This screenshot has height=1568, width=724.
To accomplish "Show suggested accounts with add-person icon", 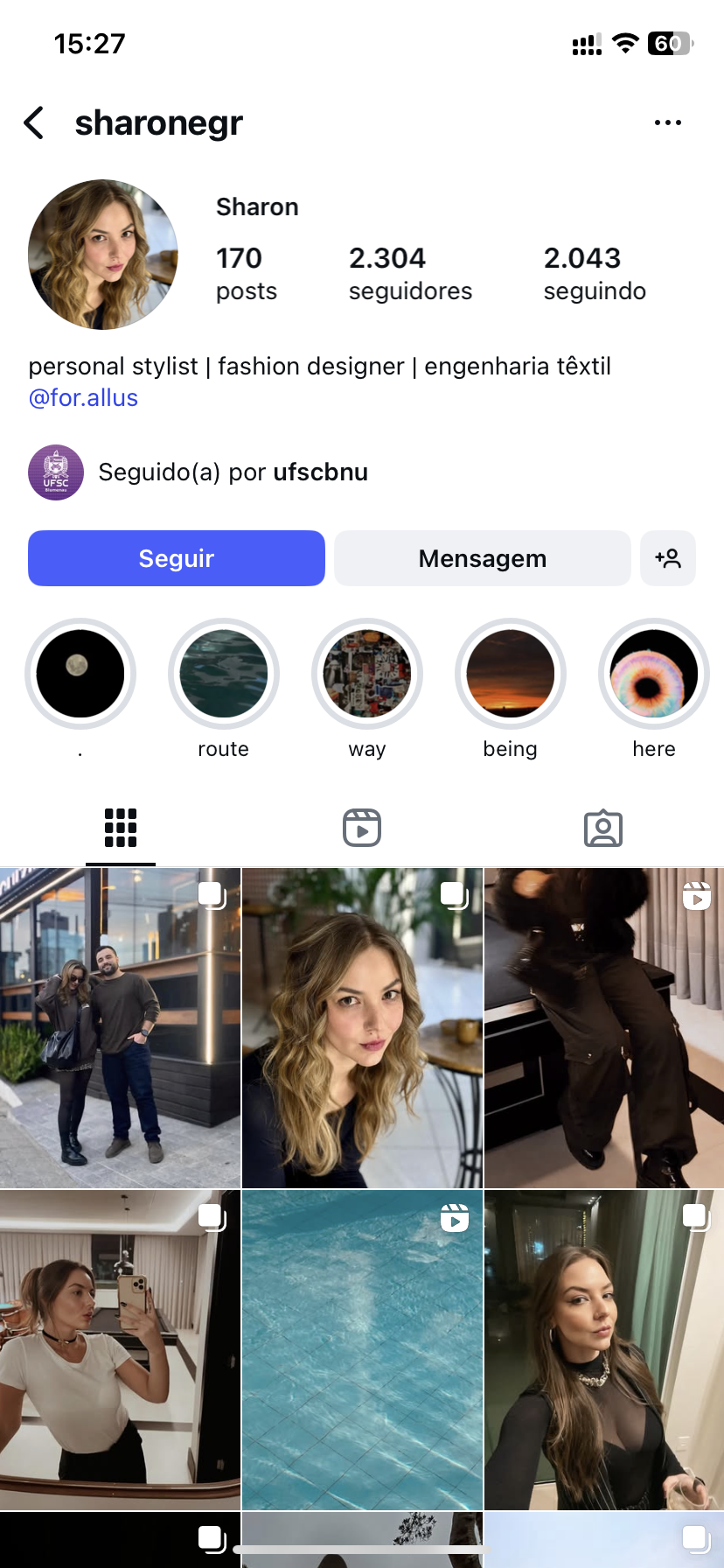I will 668,558.
